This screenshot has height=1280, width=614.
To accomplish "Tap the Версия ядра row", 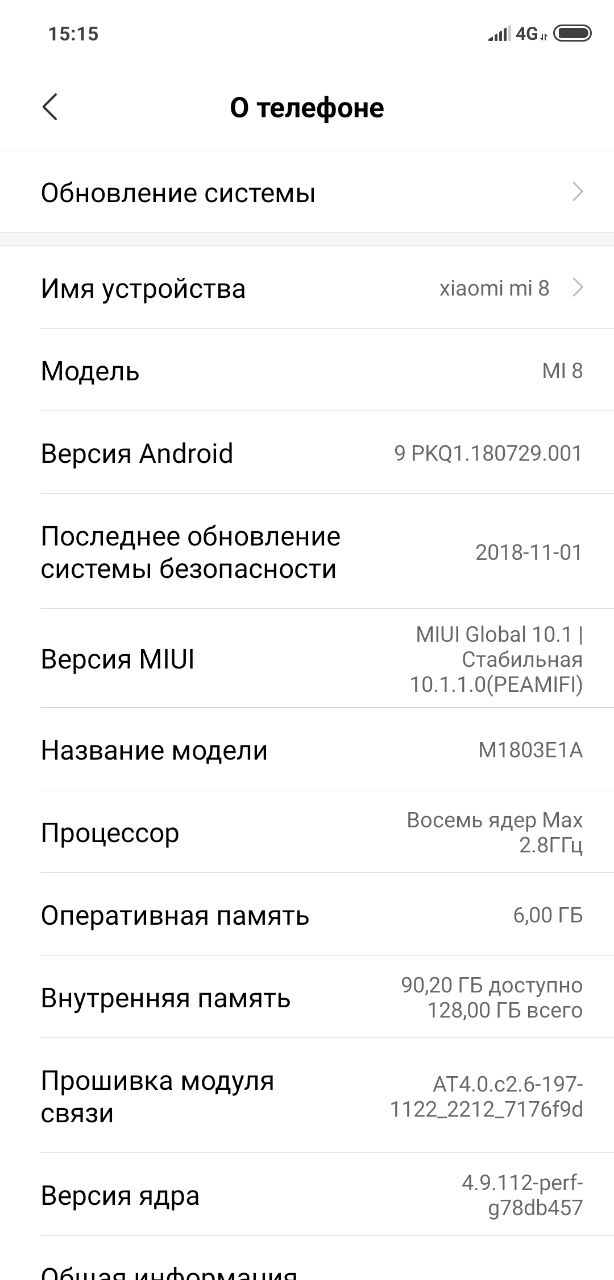I will [x=307, y=1194].
